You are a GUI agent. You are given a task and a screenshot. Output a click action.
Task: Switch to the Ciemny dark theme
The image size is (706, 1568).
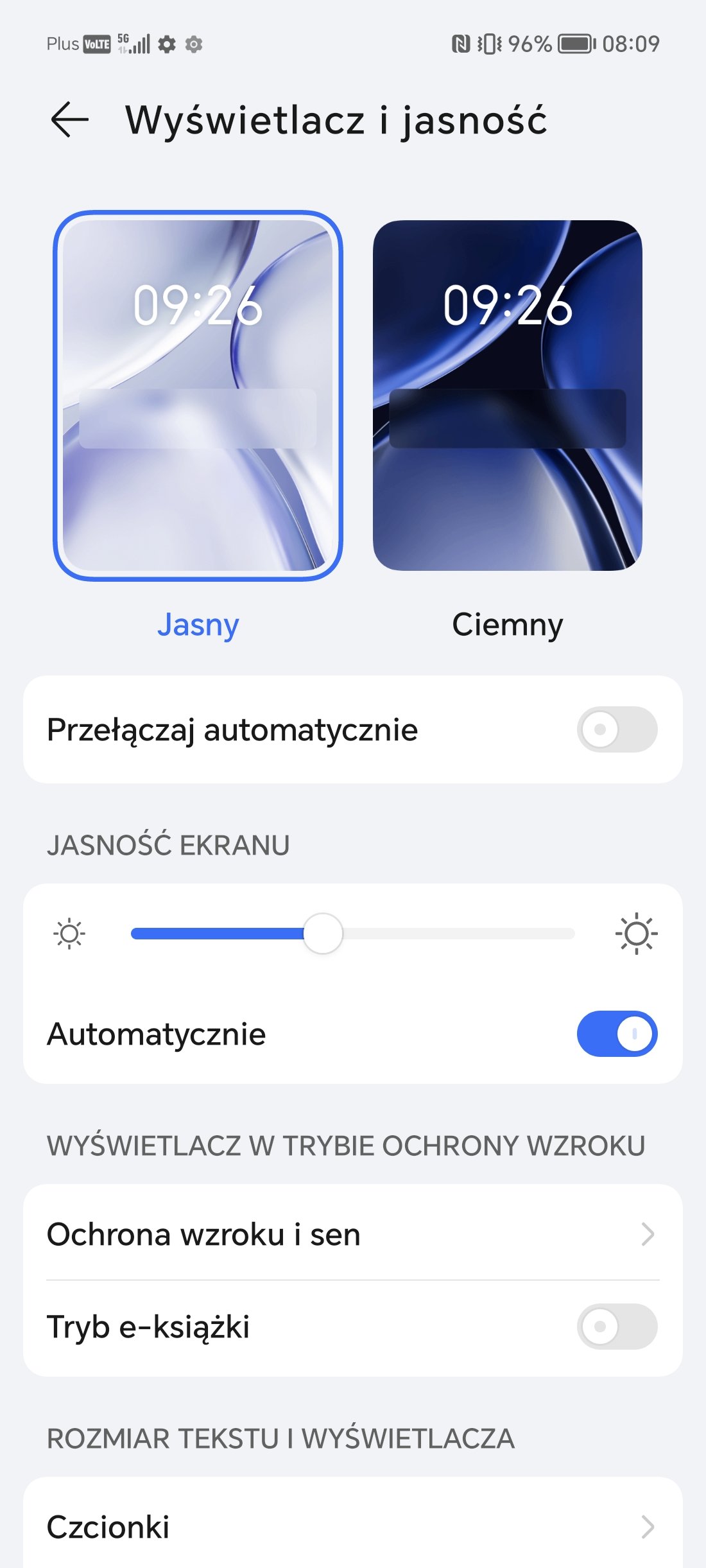[507, 396]
